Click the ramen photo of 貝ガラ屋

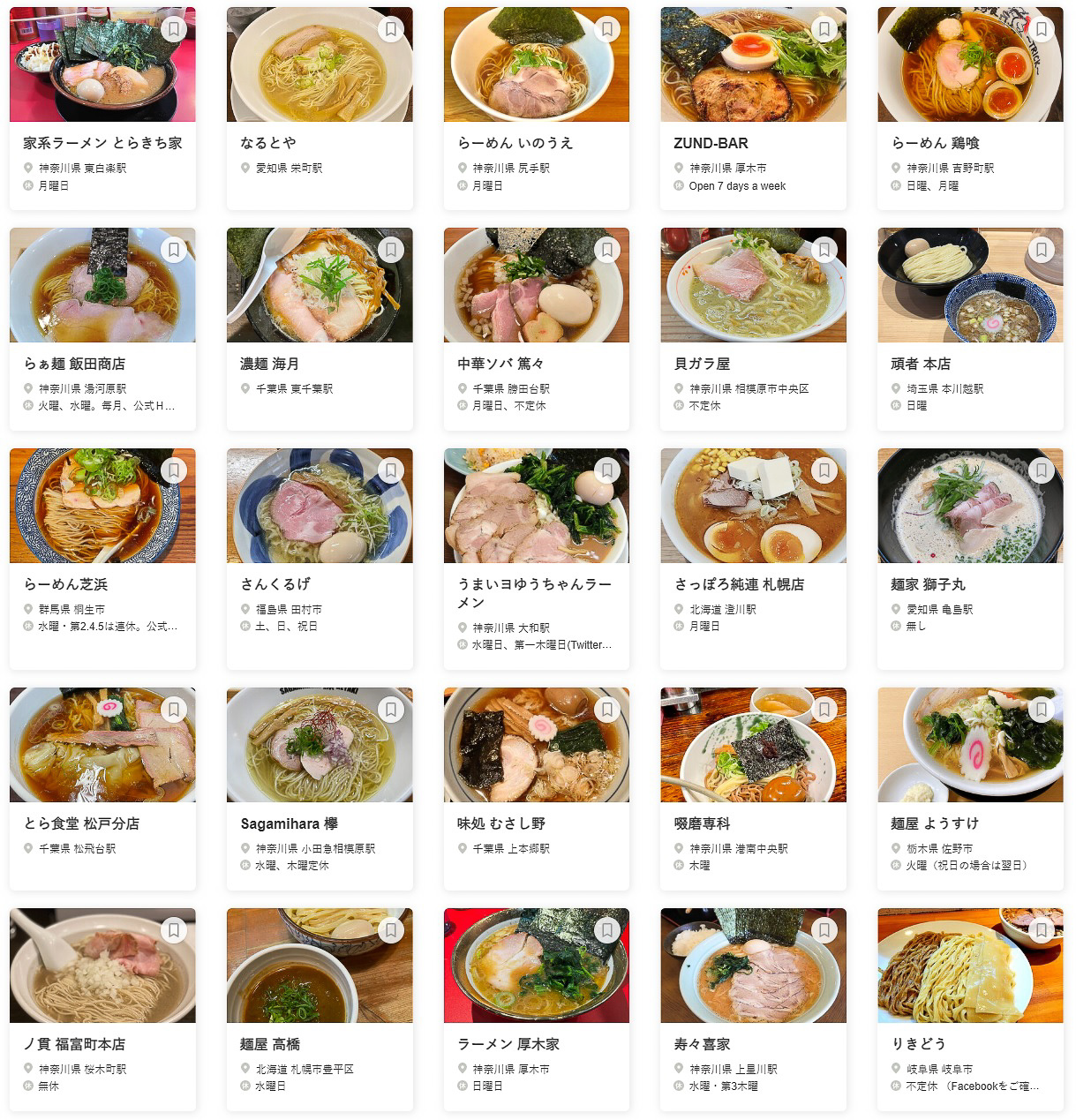pos(753,284)
